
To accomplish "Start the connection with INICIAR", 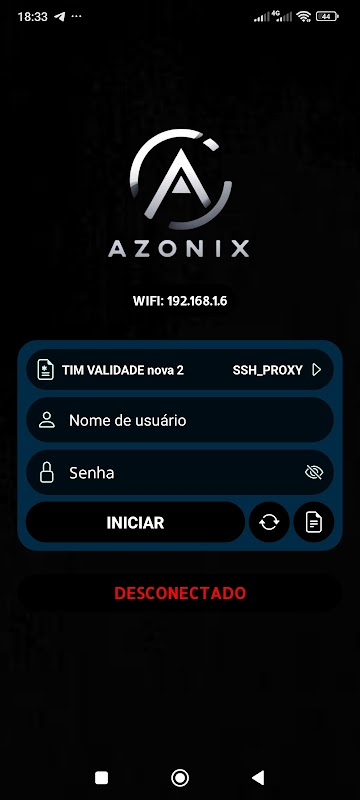I will [x=135, y=522].
